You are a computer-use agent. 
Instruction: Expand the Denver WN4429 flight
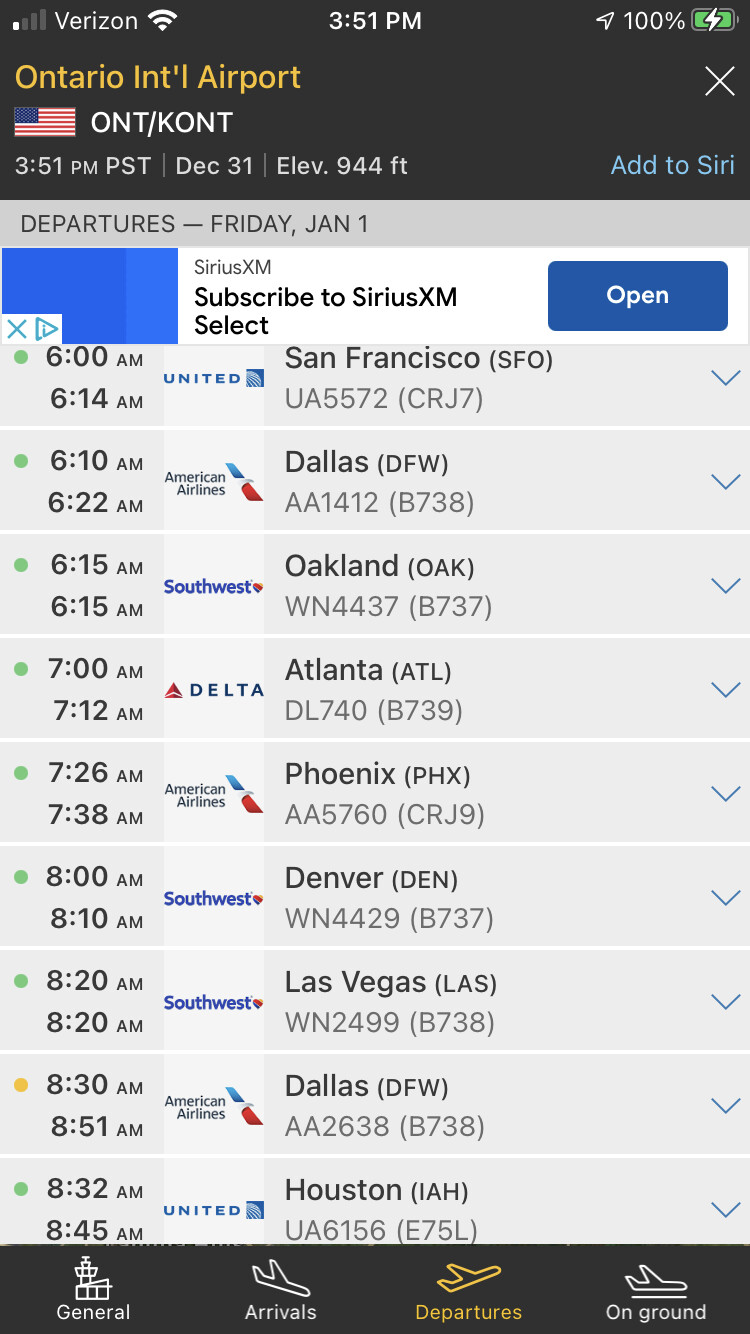(724, 898)
